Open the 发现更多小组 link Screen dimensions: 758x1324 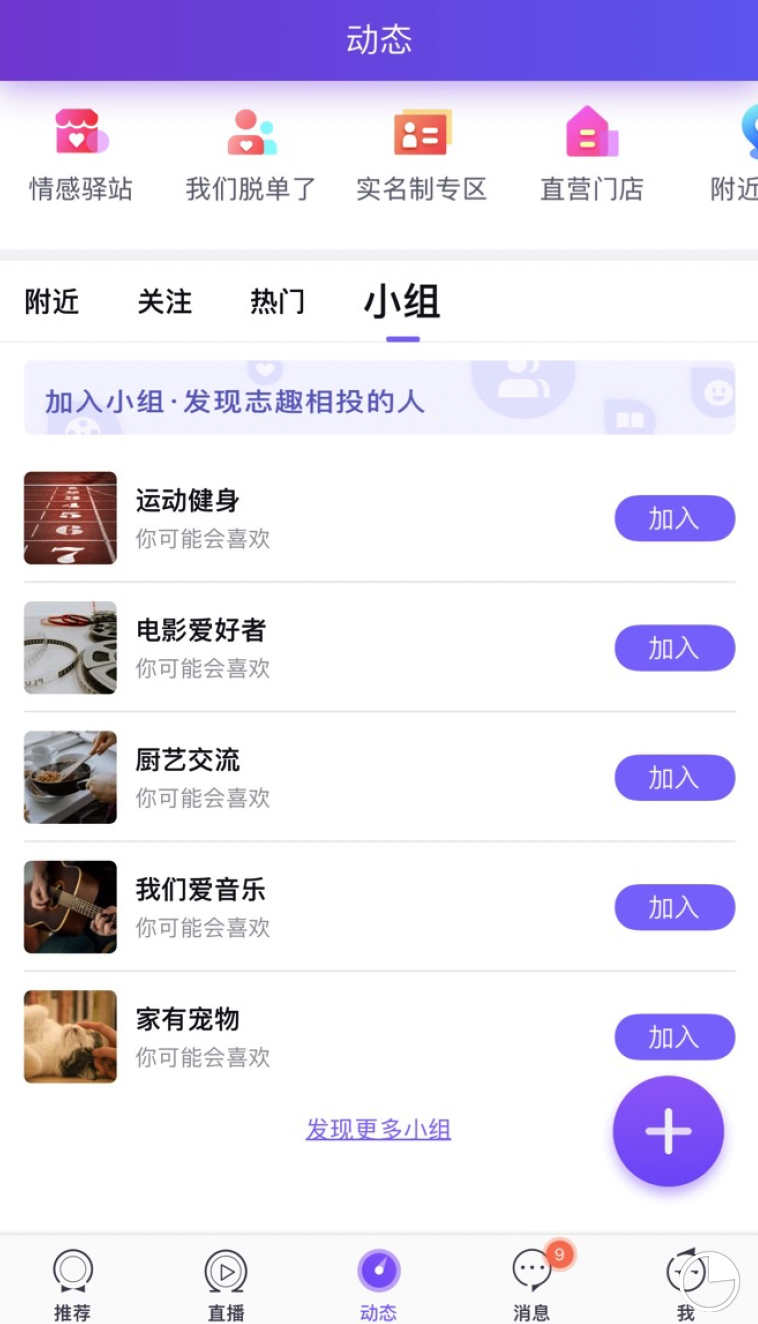coord(378,1128)
